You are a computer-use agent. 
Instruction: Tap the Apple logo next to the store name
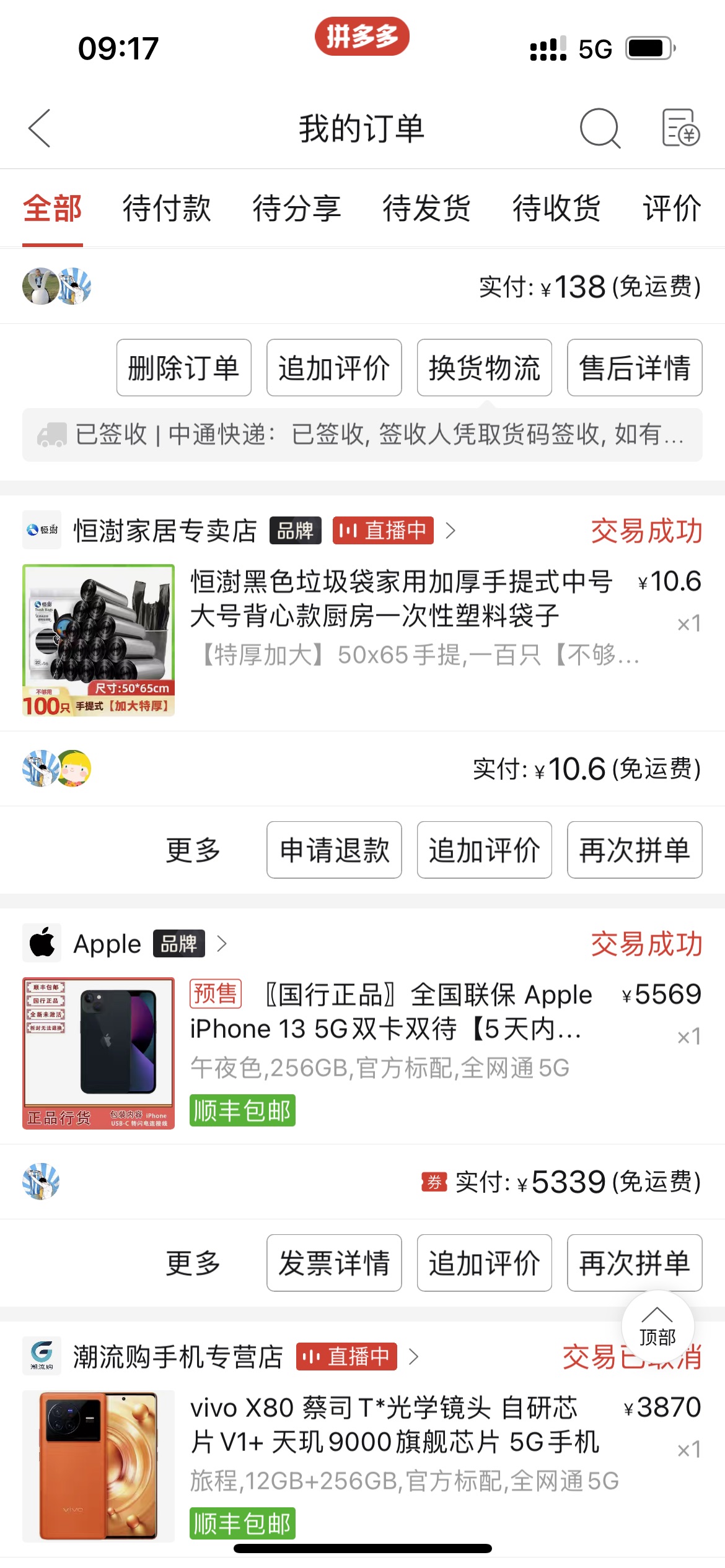[x=41, y=943]
